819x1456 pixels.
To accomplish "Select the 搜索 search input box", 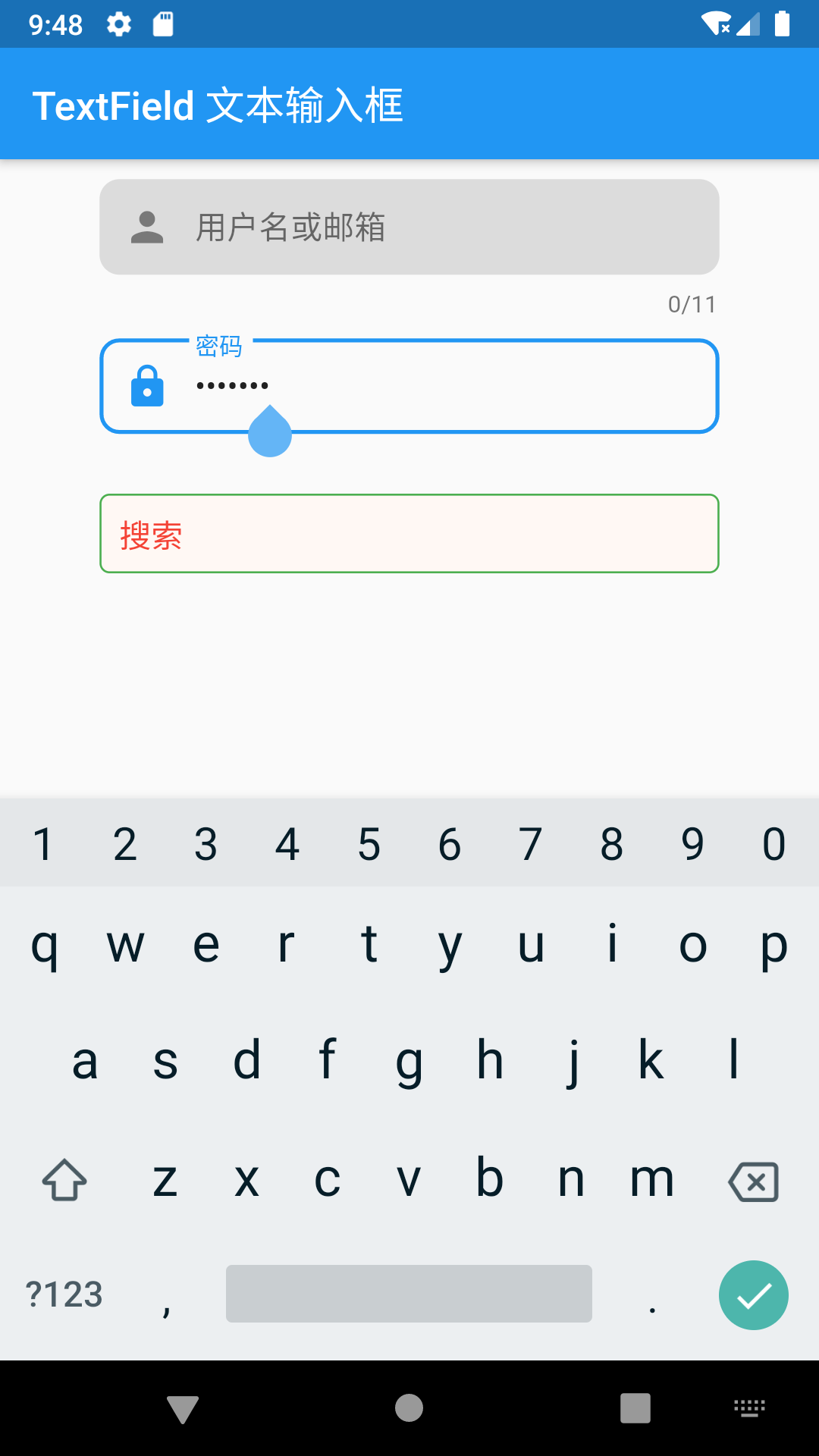I will point(409,534).
